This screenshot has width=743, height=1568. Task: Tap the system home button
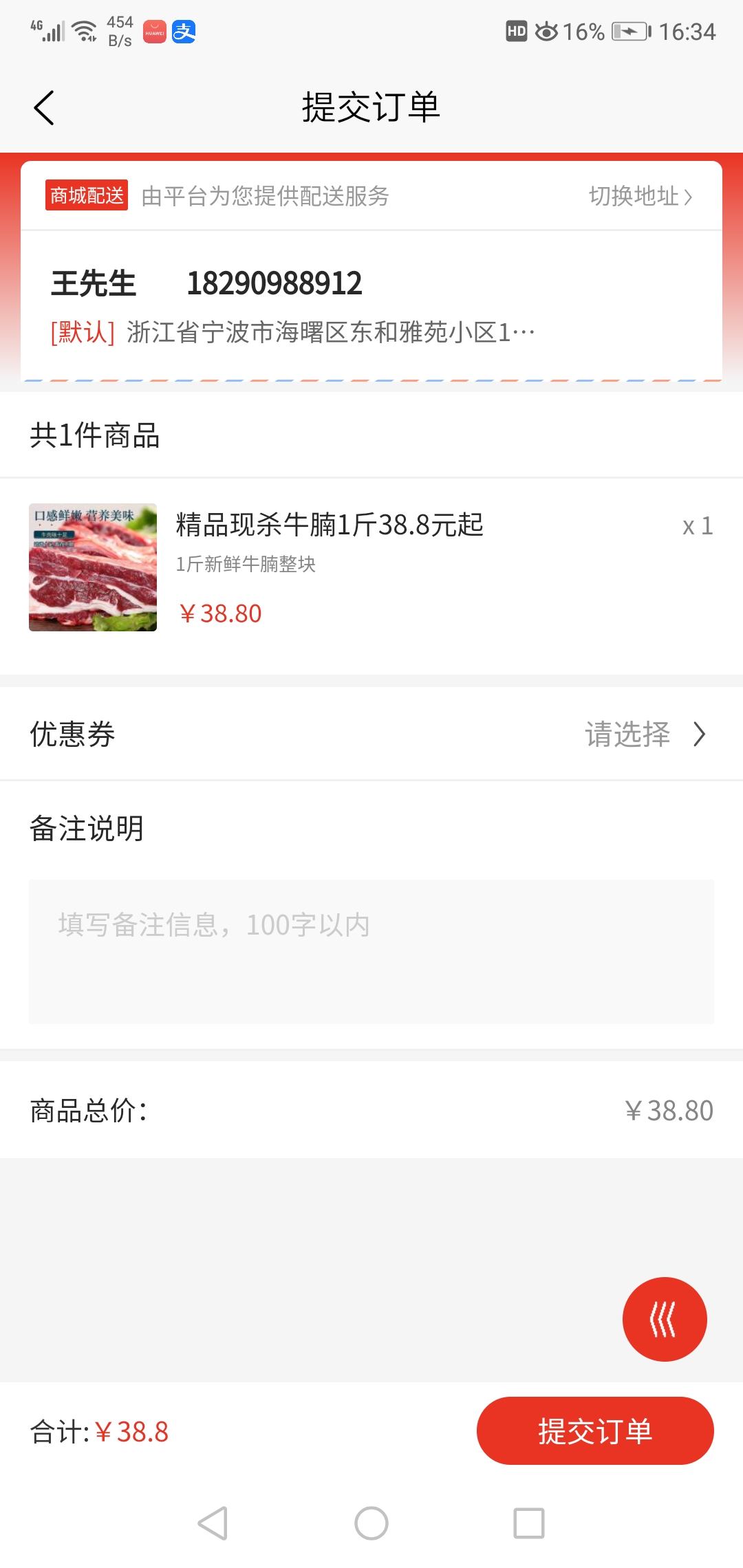[x=371, y=1523]
